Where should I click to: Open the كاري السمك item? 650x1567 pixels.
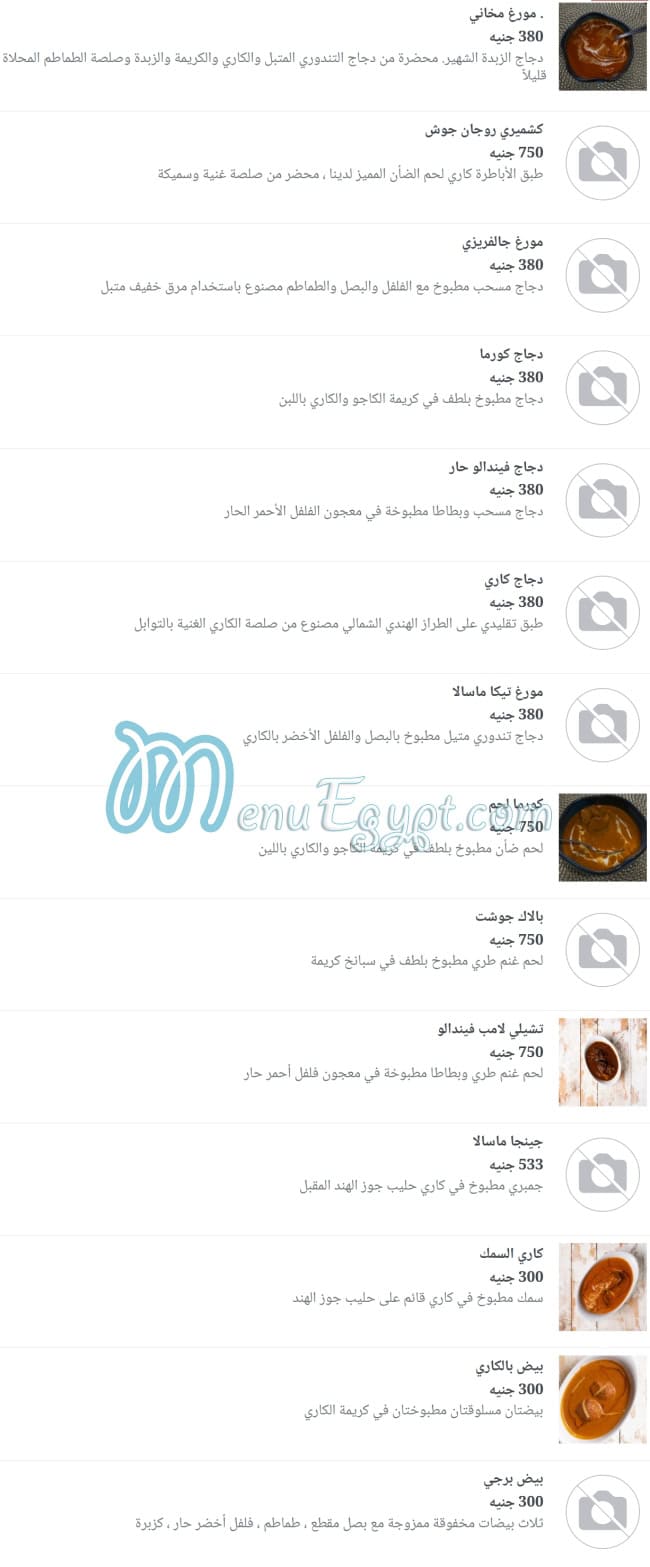click(511, 1254)
